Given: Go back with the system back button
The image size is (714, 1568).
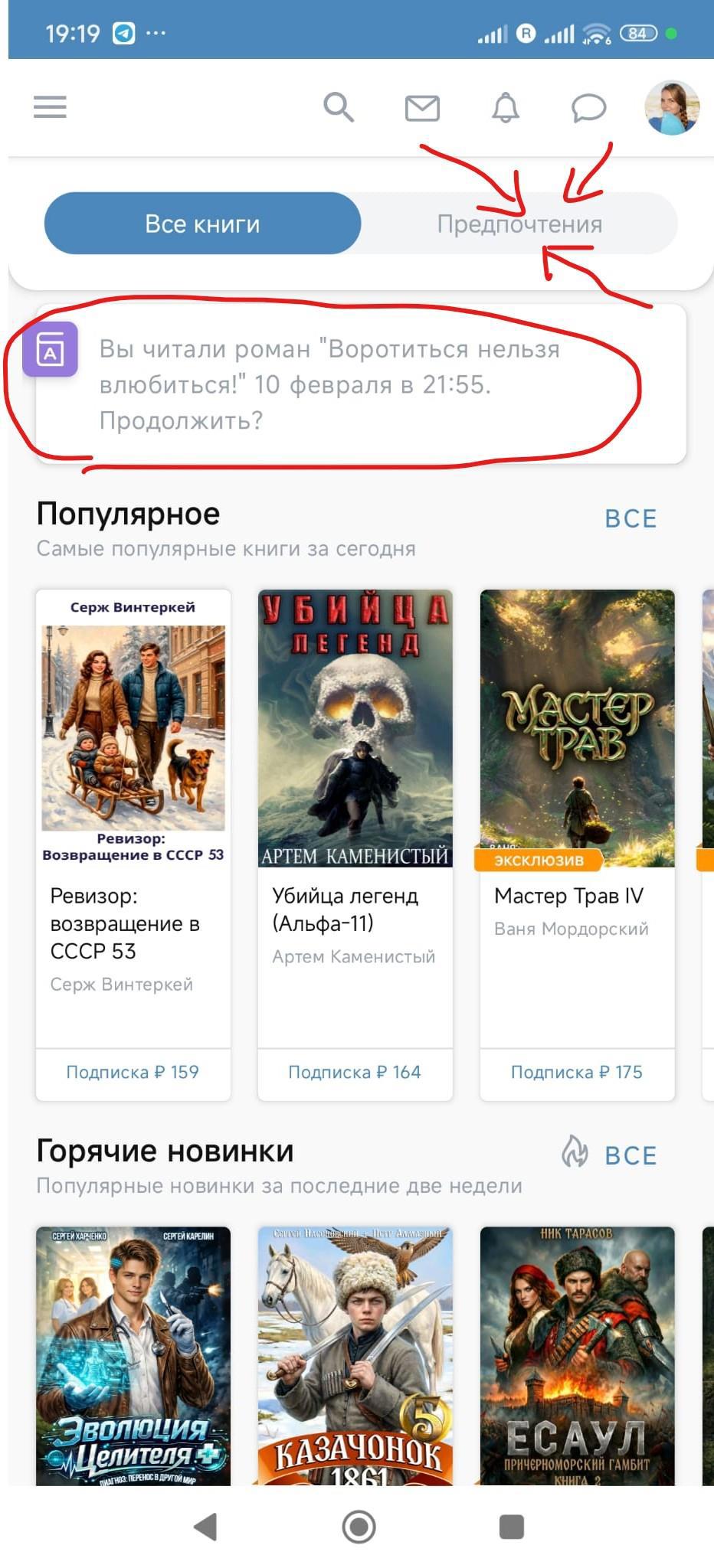Looking at the screenshot, I should coord(205,1527).
